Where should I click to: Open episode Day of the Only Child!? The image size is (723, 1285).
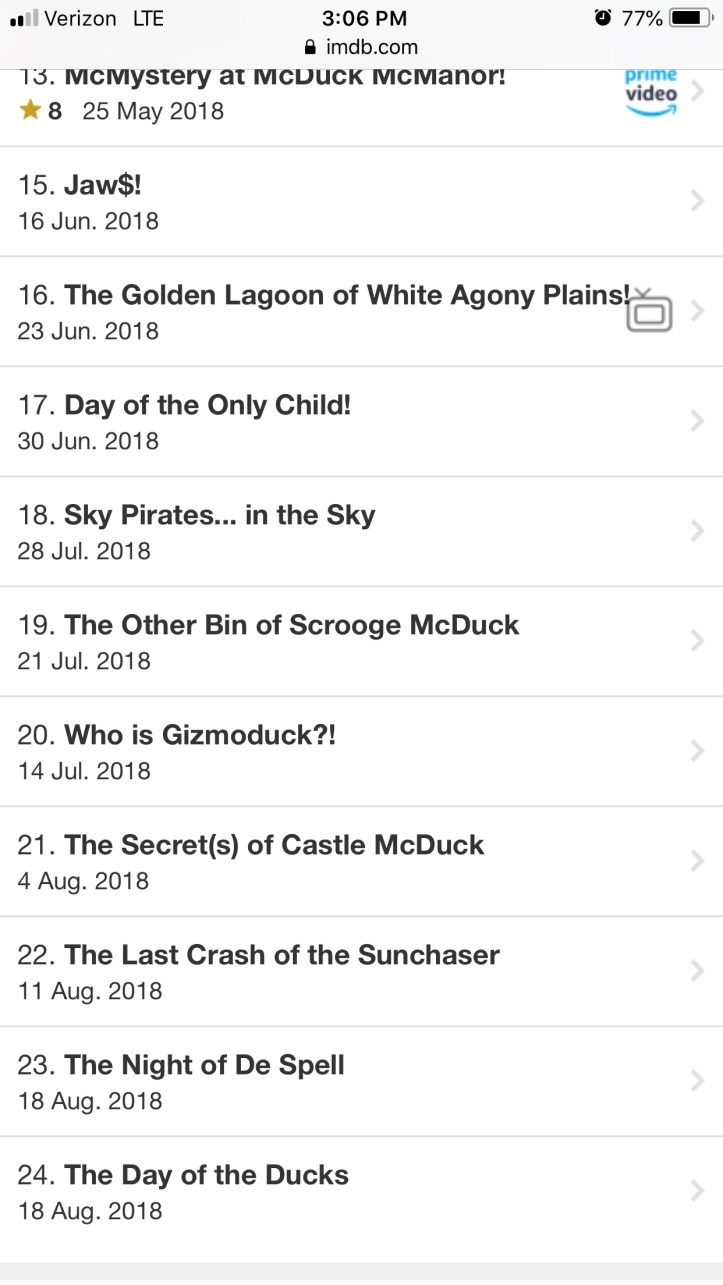[x=207, y=406]
